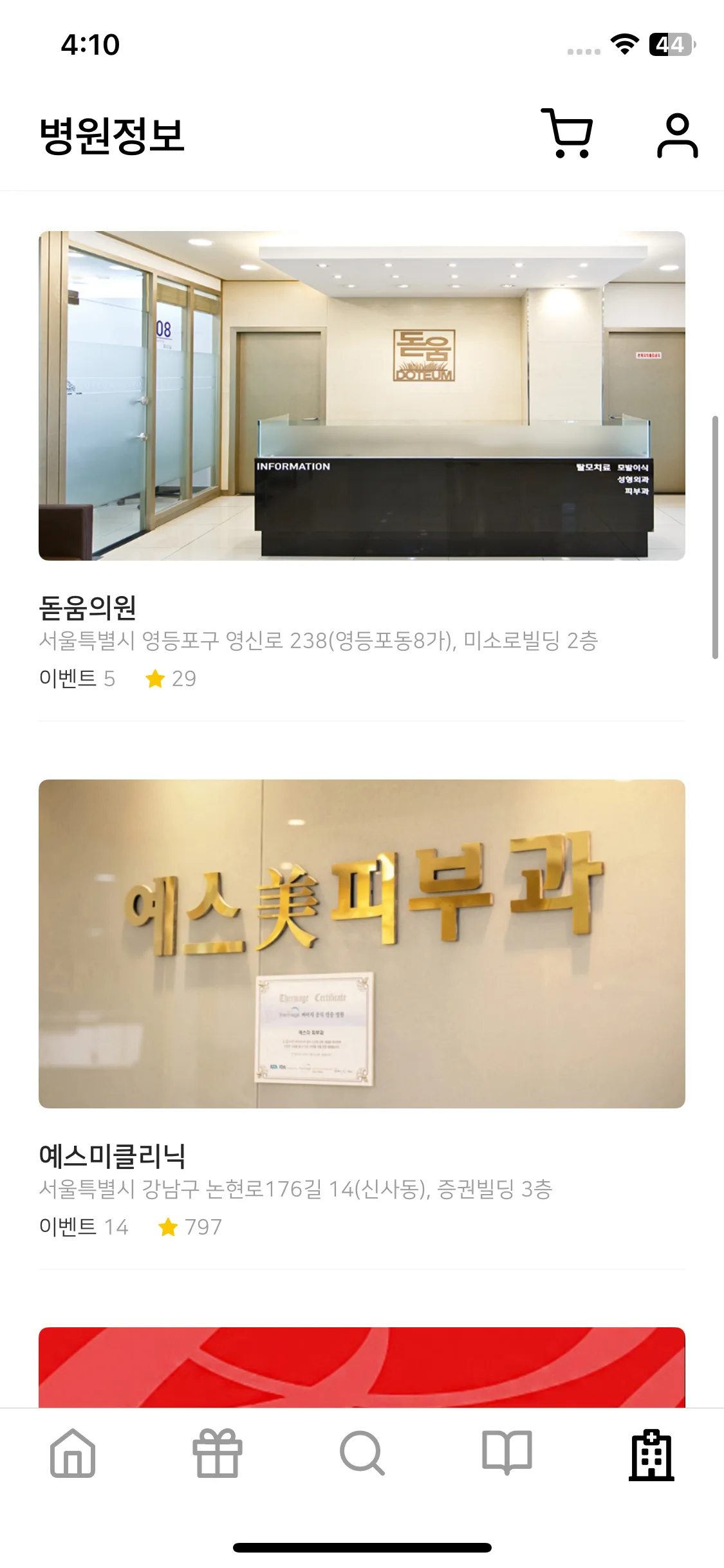Go to the home tab

coord(73,1453)
